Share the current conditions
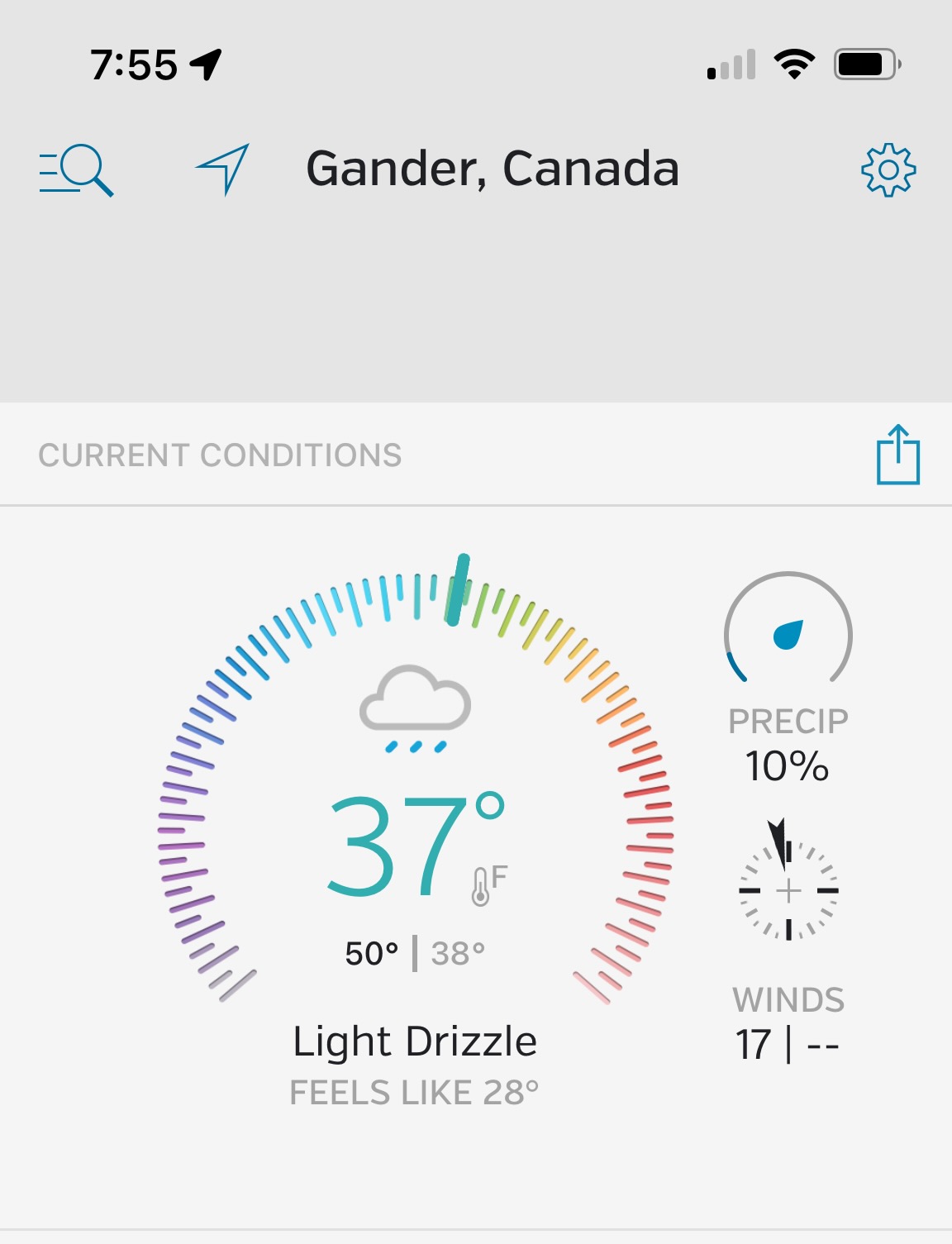Viewport: 952px width, 1244px height. pyautogui.click(x=897, y=455)
